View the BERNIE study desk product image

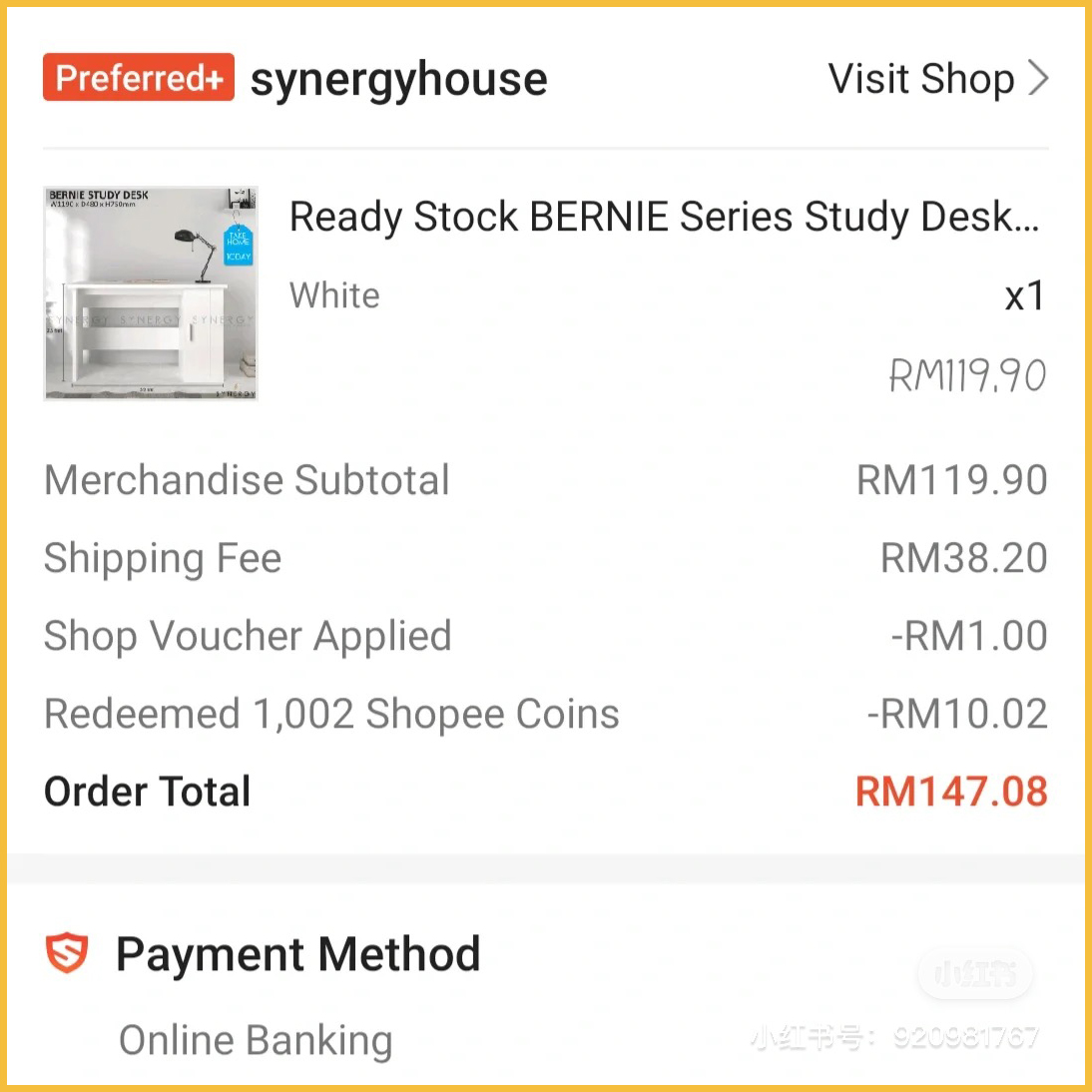[x=151, y=293]
